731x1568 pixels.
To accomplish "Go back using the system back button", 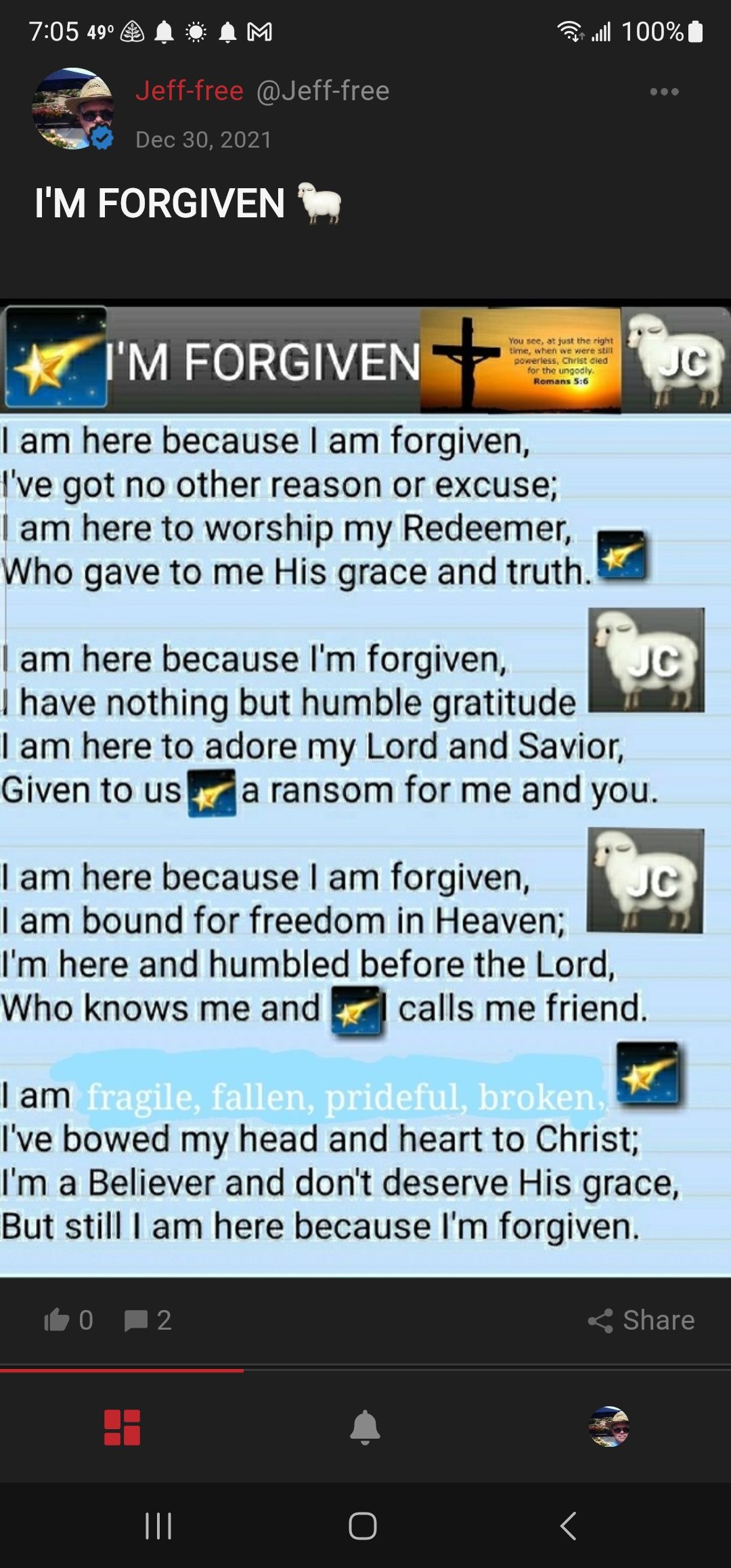I will coord(569,1526).
